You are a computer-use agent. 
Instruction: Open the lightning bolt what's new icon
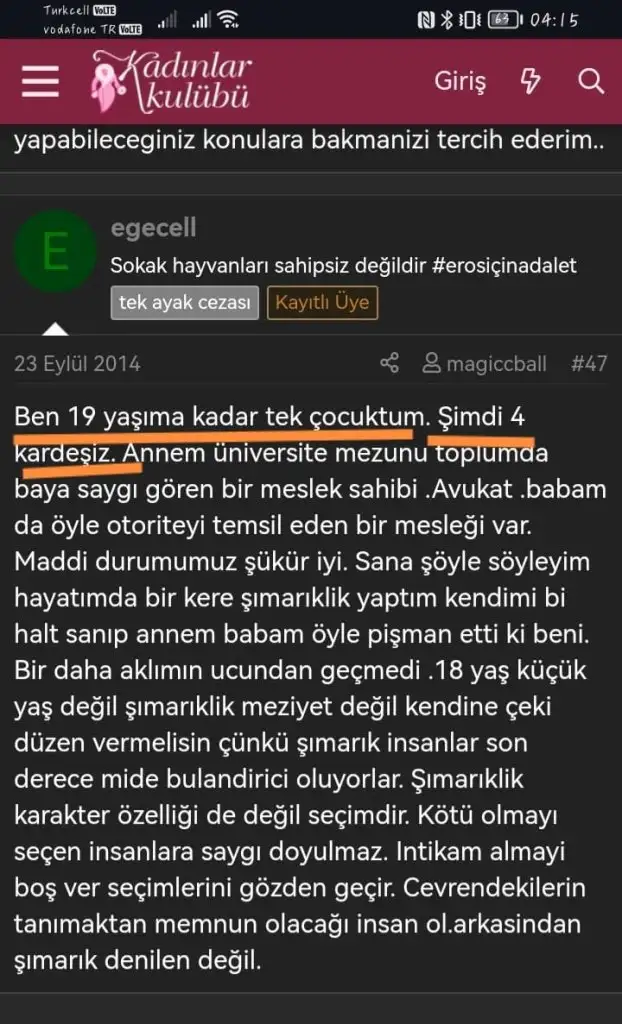[531, 82]
